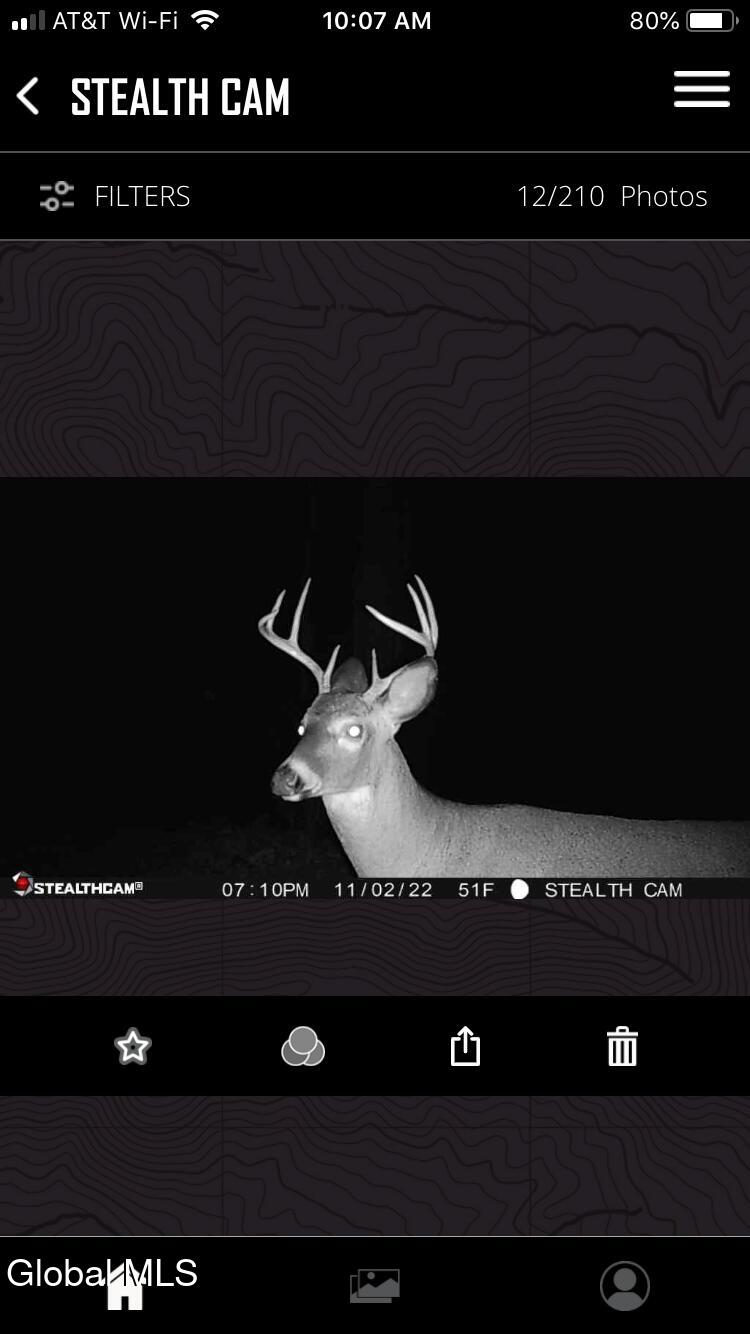Switch to the Home tab
The width and height of the screenshot is (750, 1334).
126,1286
